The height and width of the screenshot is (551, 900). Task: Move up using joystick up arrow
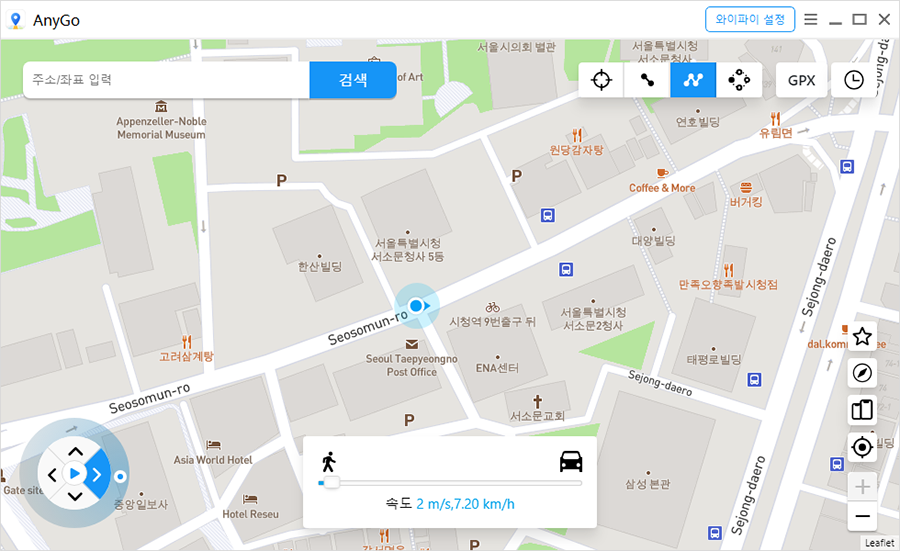click(x=74, y=451)
